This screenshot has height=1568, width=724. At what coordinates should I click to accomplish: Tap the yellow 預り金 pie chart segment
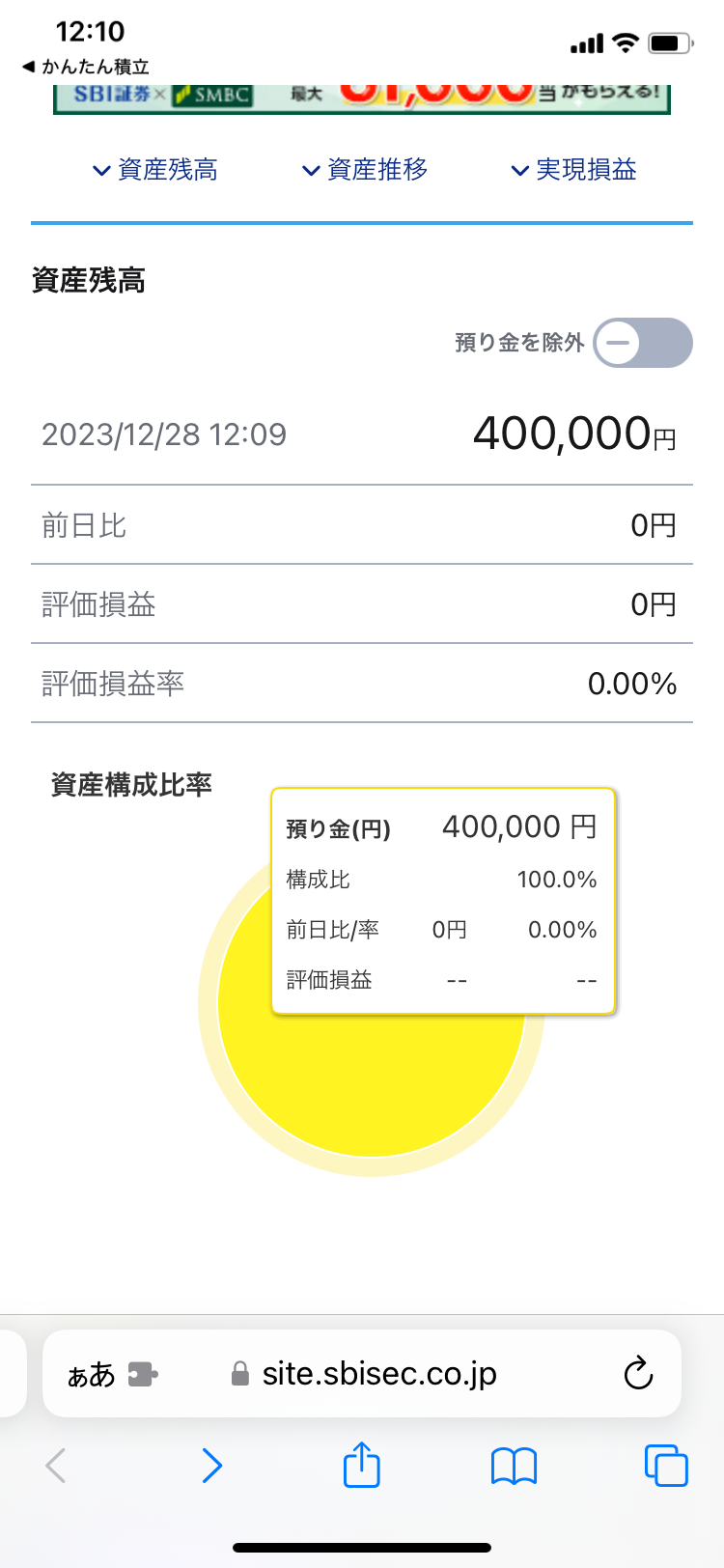[372, 1081]
